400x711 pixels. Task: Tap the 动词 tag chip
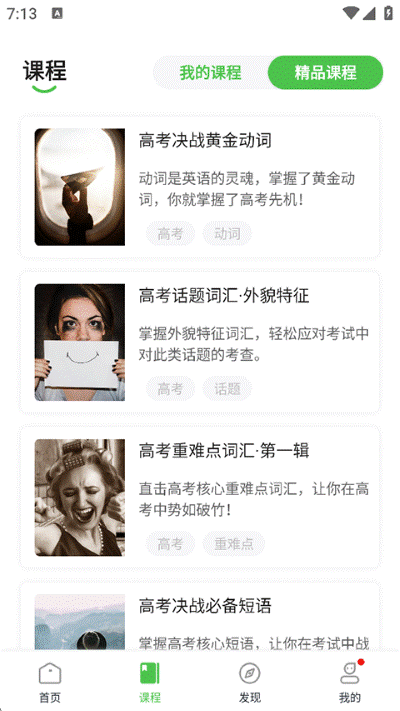click(x=227, y=234)
